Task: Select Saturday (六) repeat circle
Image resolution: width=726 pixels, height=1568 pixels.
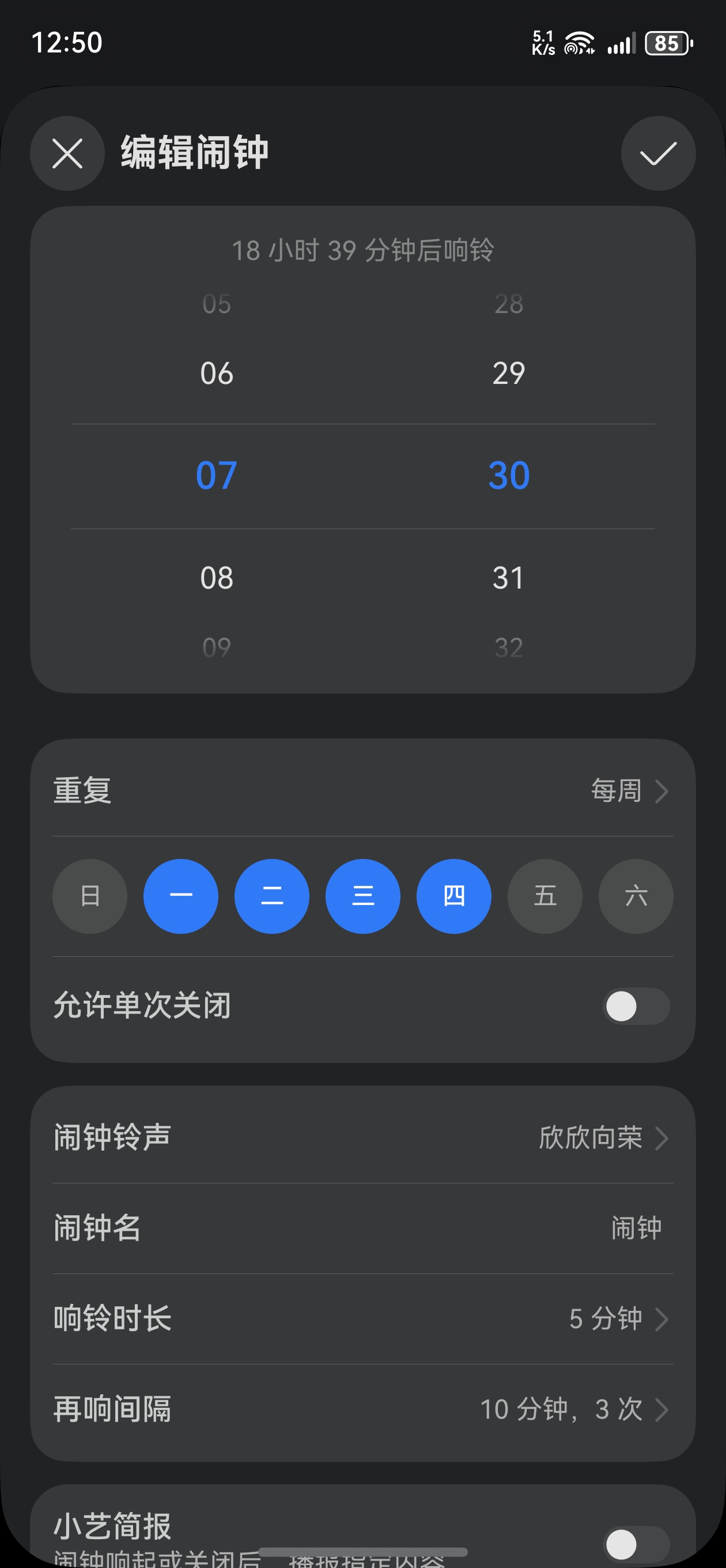Action: point(636,896)
